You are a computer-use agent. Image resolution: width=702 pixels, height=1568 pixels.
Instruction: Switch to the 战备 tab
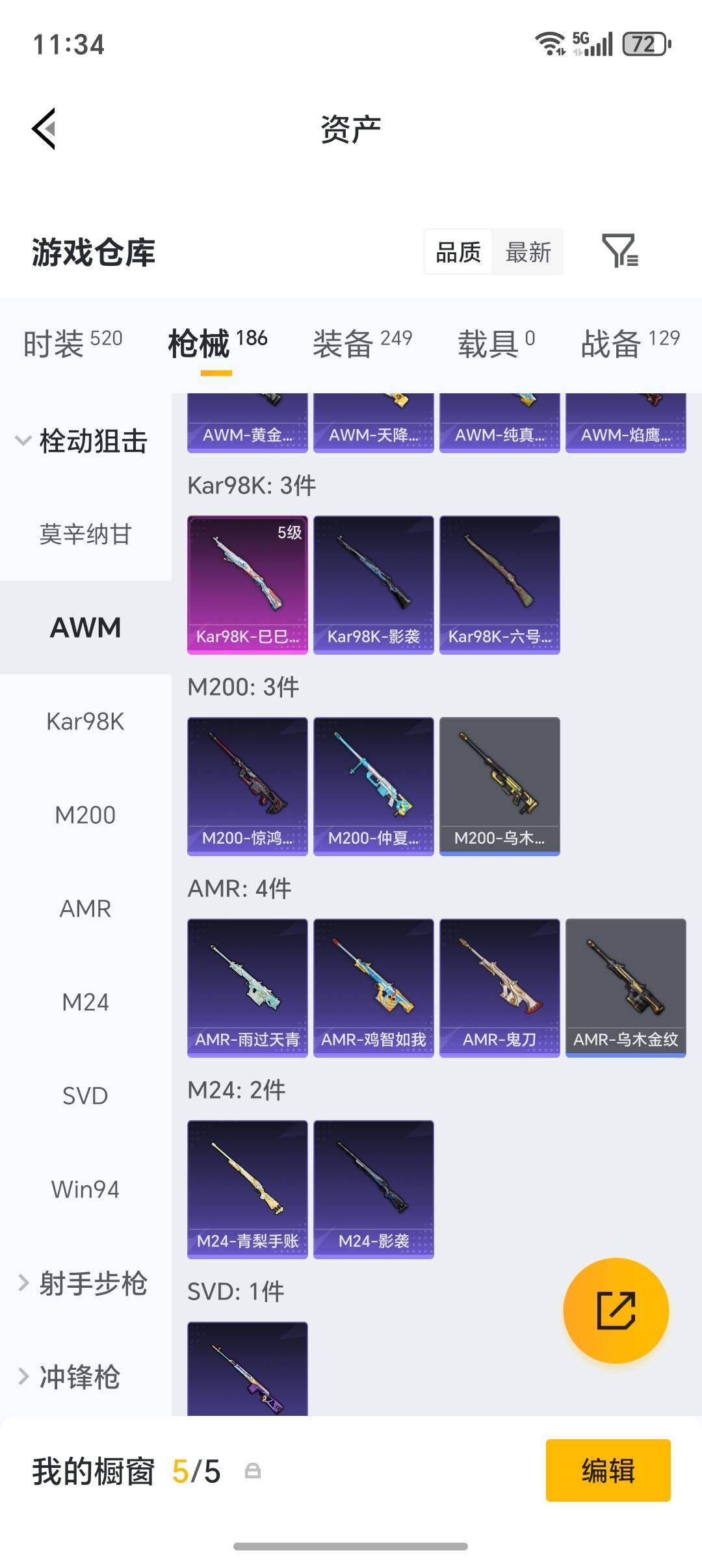point(630,343)
